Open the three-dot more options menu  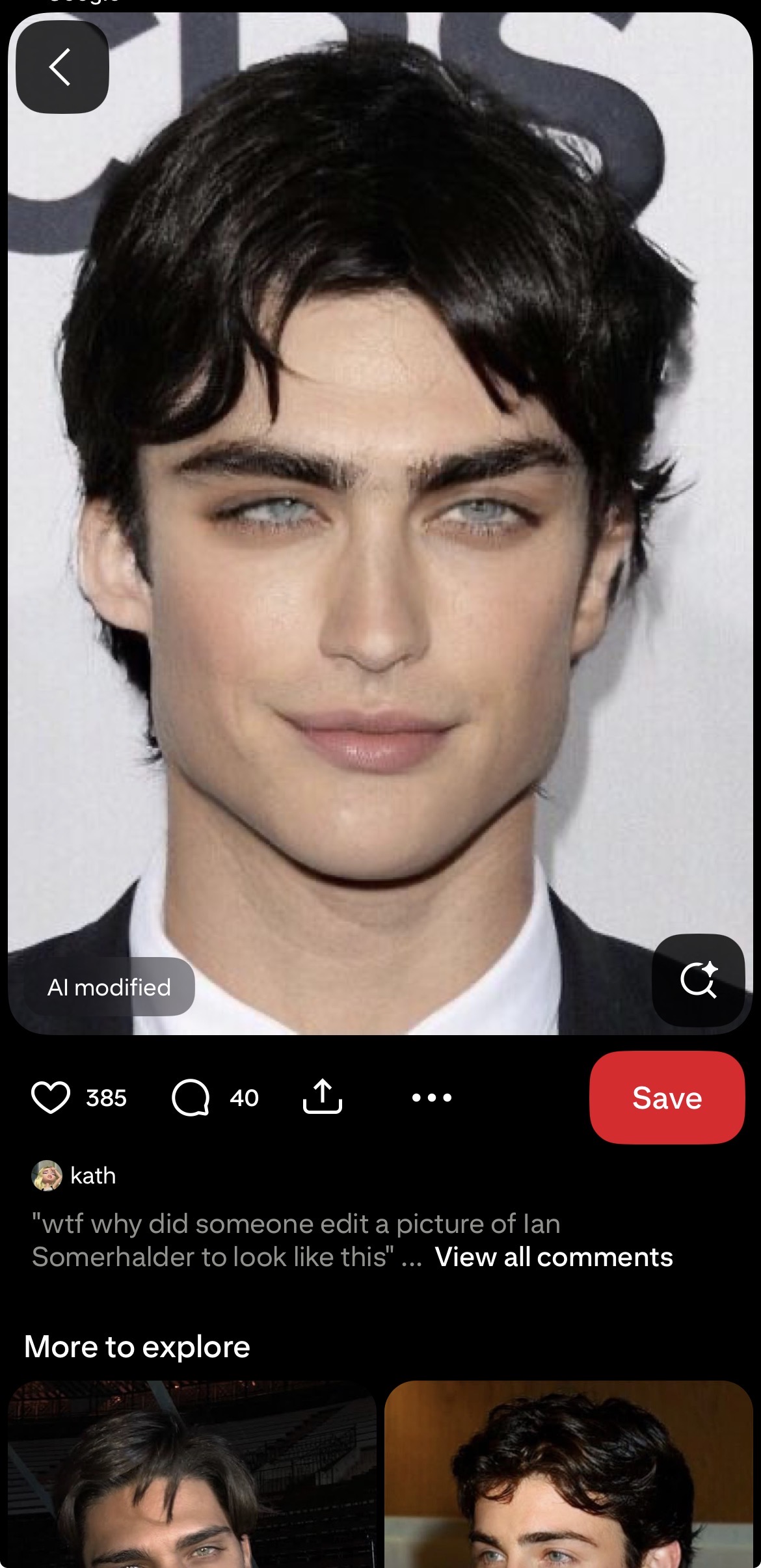click(x=431, y=1098)
